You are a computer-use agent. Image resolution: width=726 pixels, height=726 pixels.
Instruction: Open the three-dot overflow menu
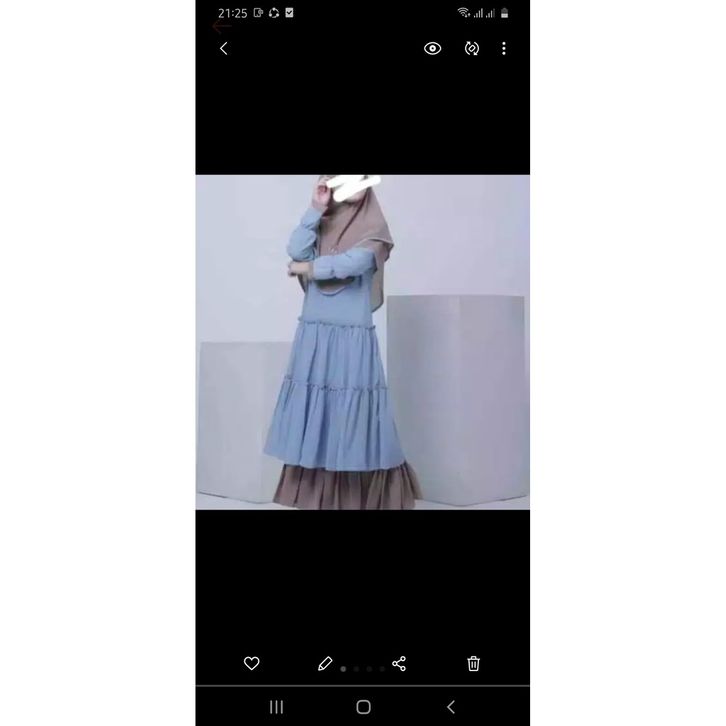(x=504, y=48)
